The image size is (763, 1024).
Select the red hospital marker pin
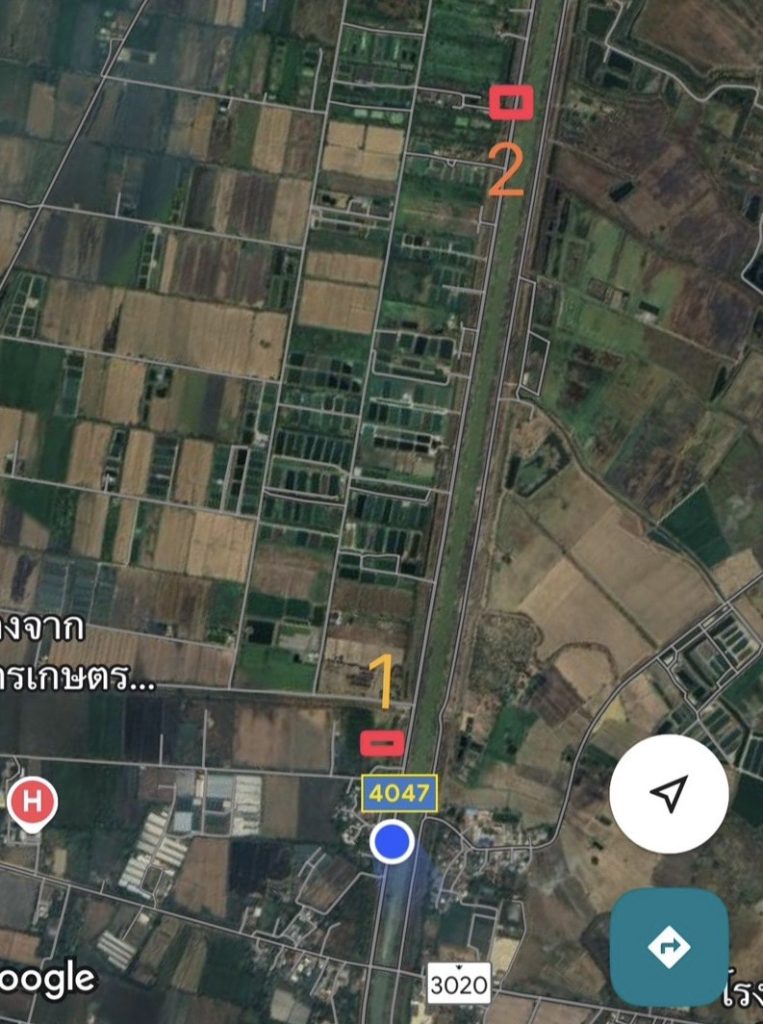[33, 802]
